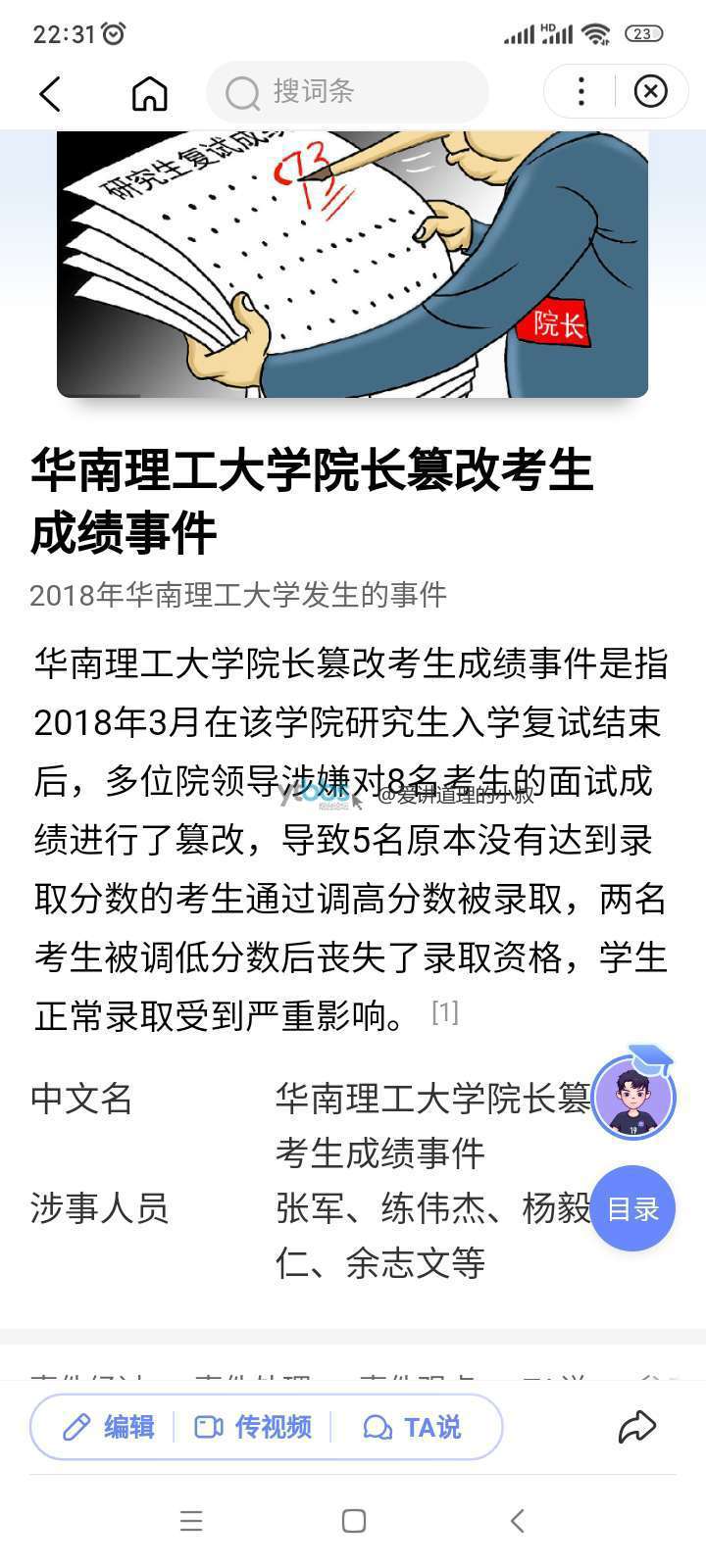Open the TA说 discussion
The width and height of the screenshot is (706, 1568).
point(412,1427)
